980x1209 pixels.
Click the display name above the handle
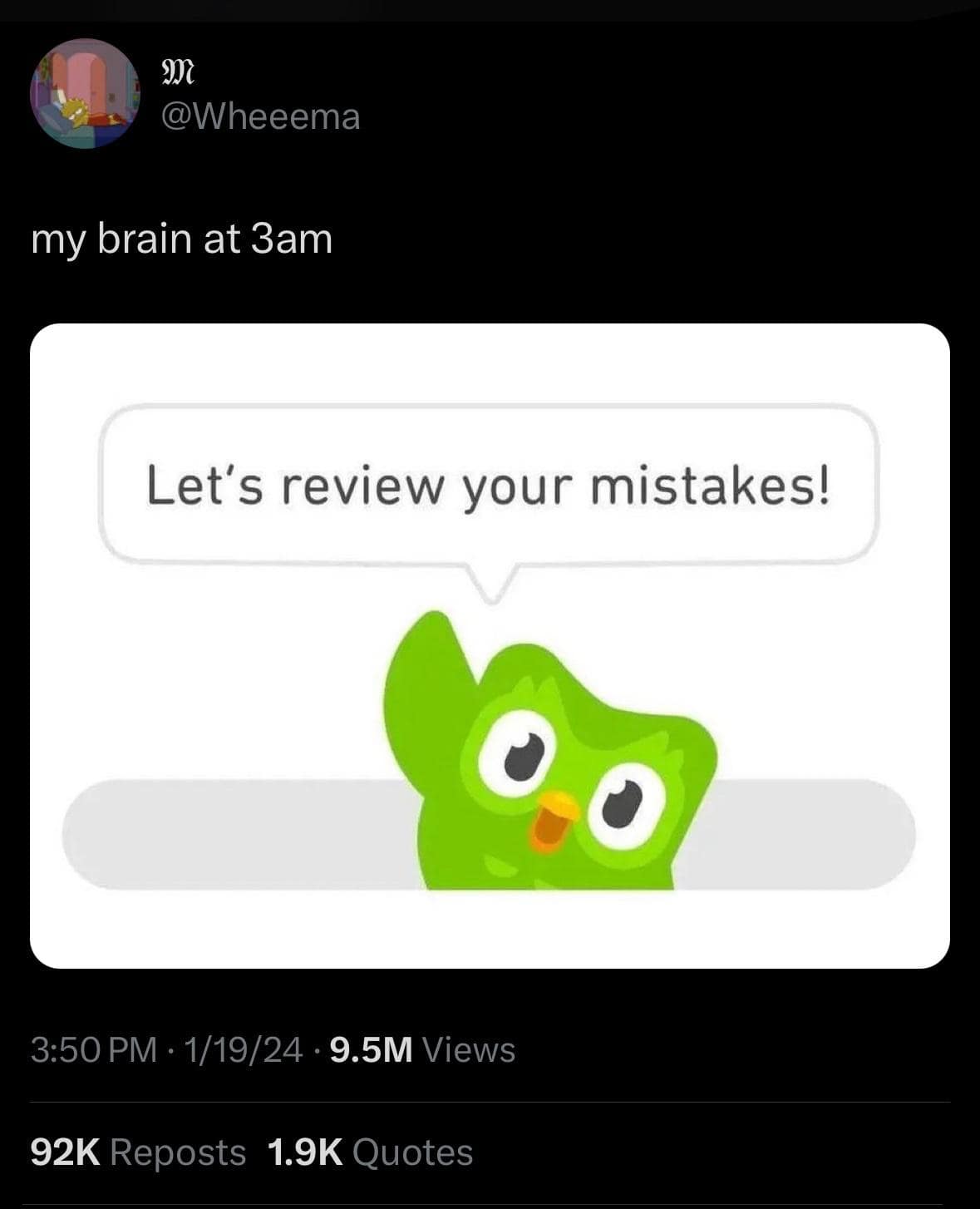(x=177, y=73)
